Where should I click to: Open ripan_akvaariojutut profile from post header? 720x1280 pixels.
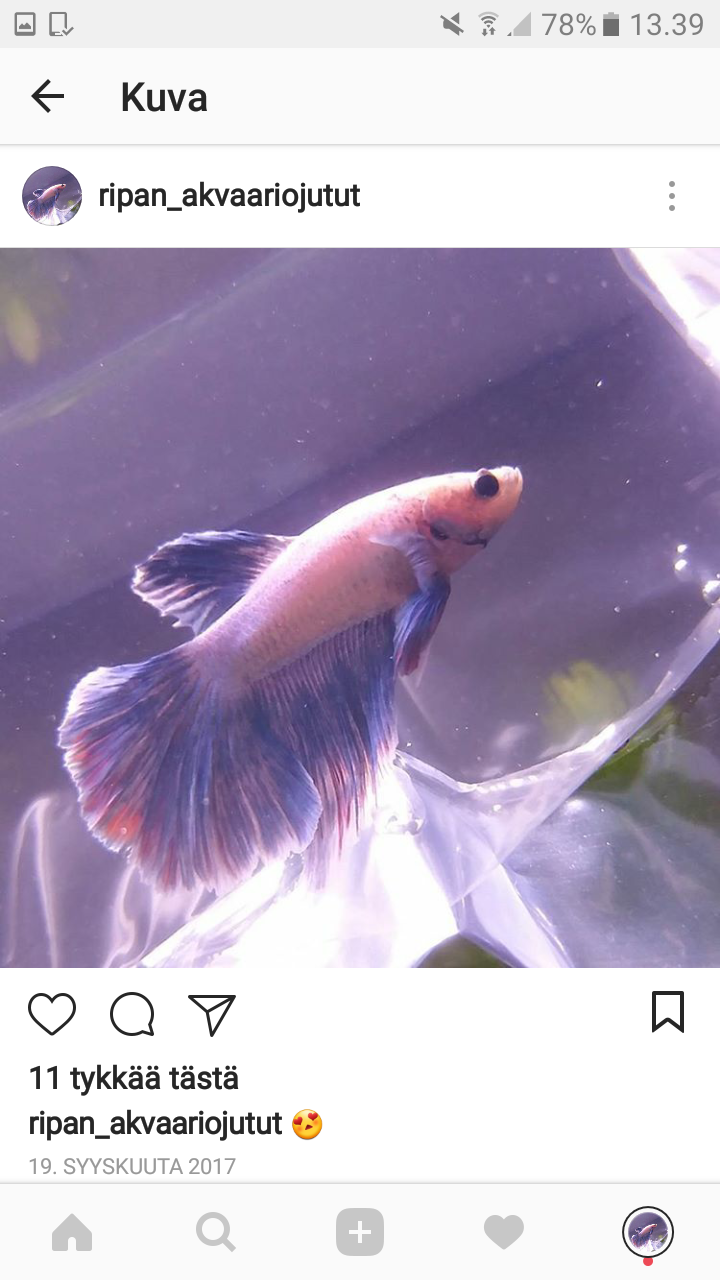tap(229, 196)
